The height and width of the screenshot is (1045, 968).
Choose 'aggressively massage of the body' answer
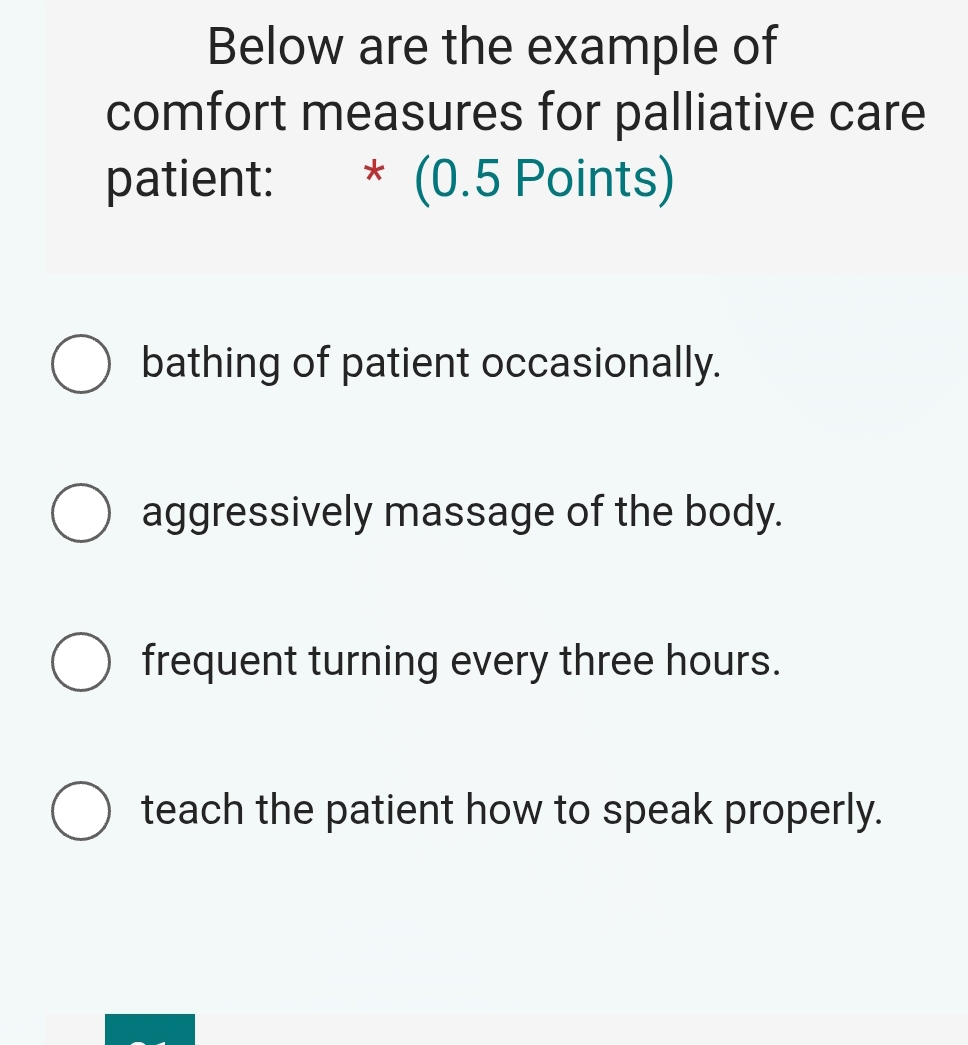pyautogui.click(x=80, y=513)
